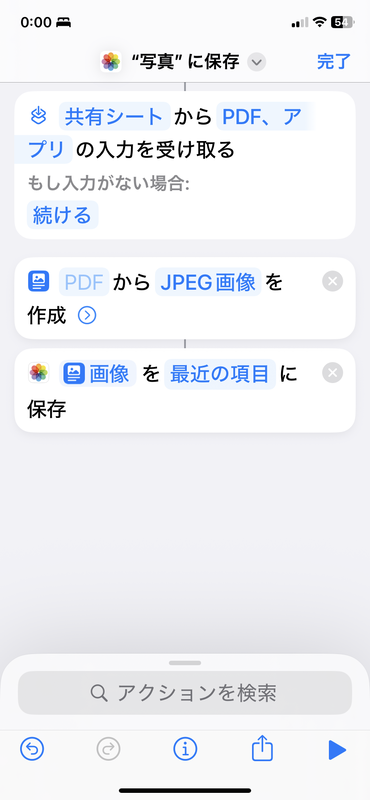Open the アクションを検索 search field
Screen dimensions: 370x800
(x=185, y=692)
